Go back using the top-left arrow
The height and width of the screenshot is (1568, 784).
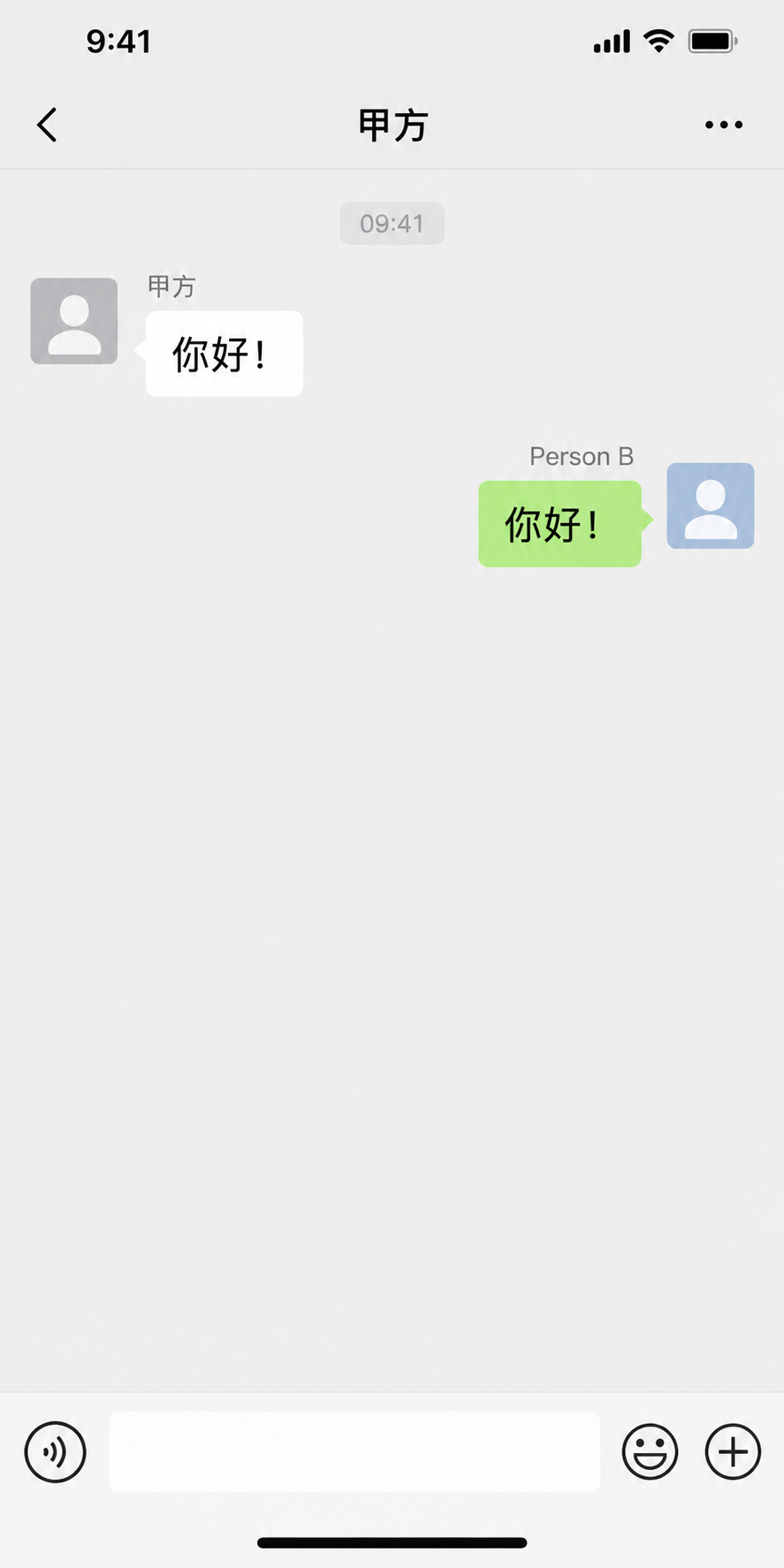pos(47,125)
